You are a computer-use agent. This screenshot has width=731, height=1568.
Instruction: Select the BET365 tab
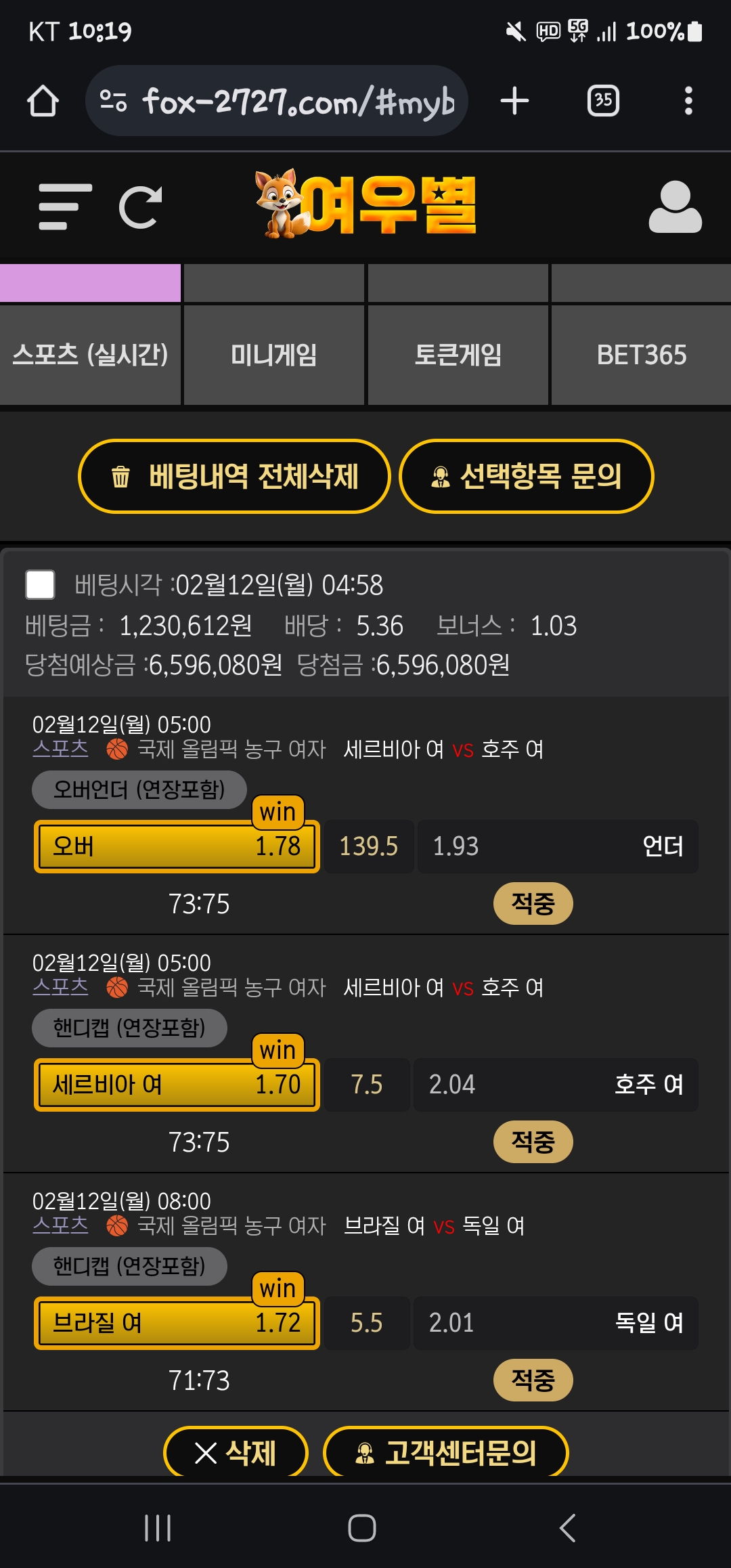[642, 355]
